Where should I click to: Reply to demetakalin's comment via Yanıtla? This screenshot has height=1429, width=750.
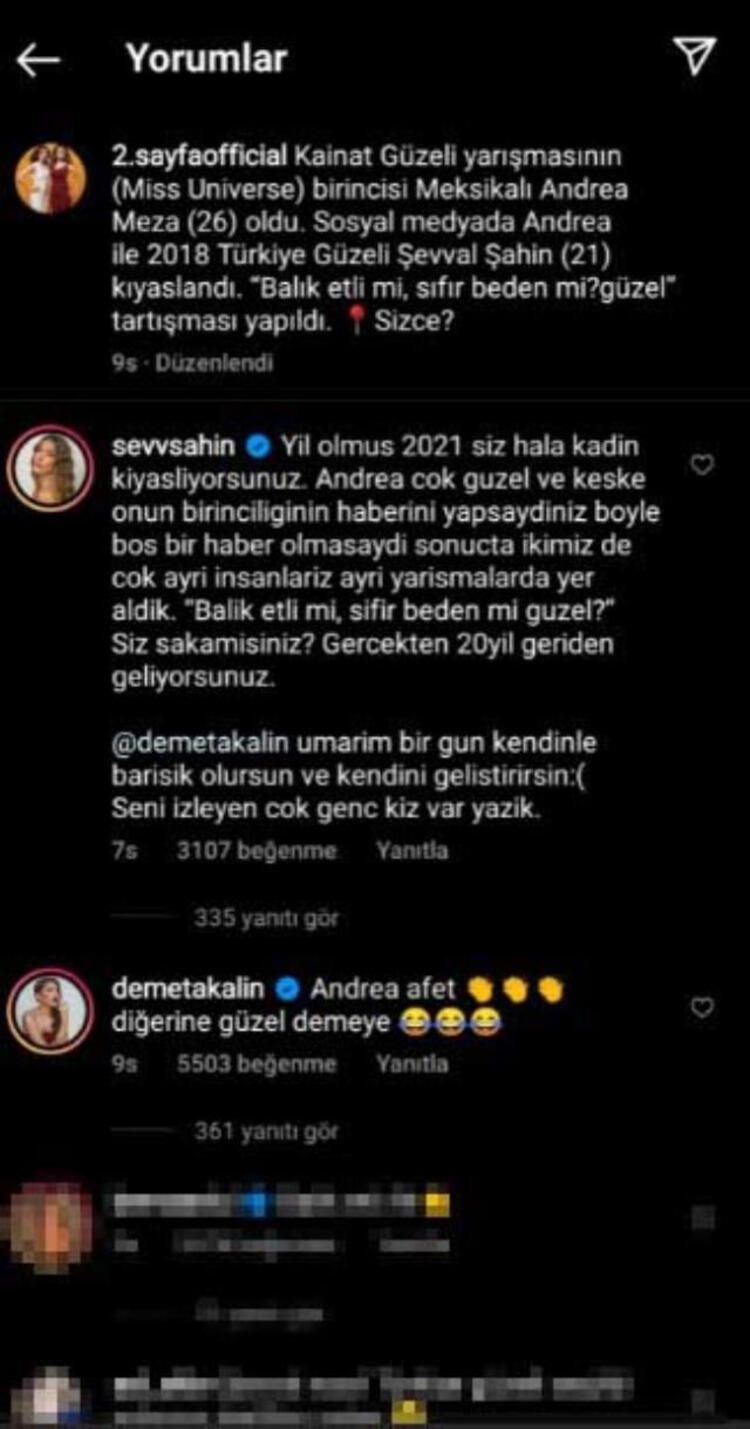pyautogui.click(x=412, y=1064)
